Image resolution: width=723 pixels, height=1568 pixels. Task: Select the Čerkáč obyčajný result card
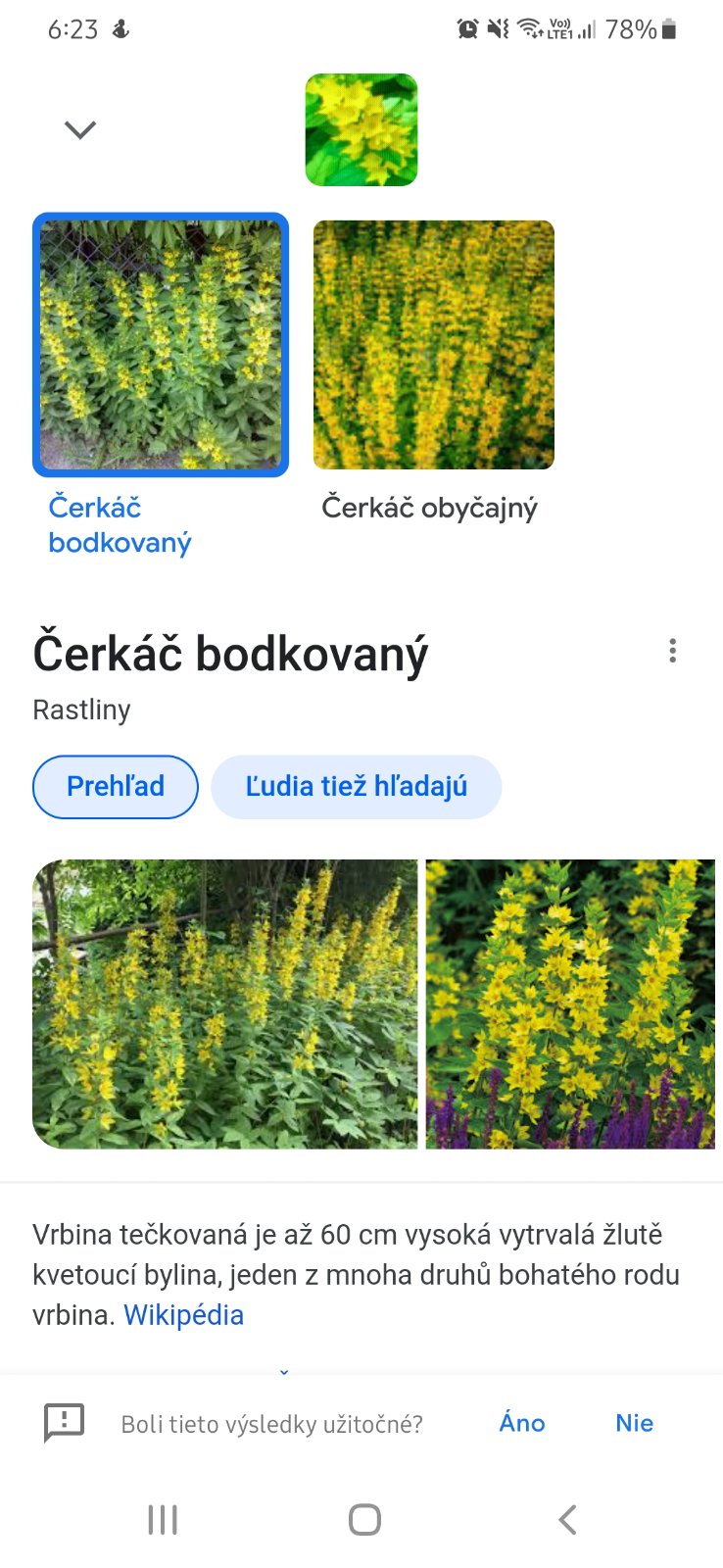click(434, 345)
